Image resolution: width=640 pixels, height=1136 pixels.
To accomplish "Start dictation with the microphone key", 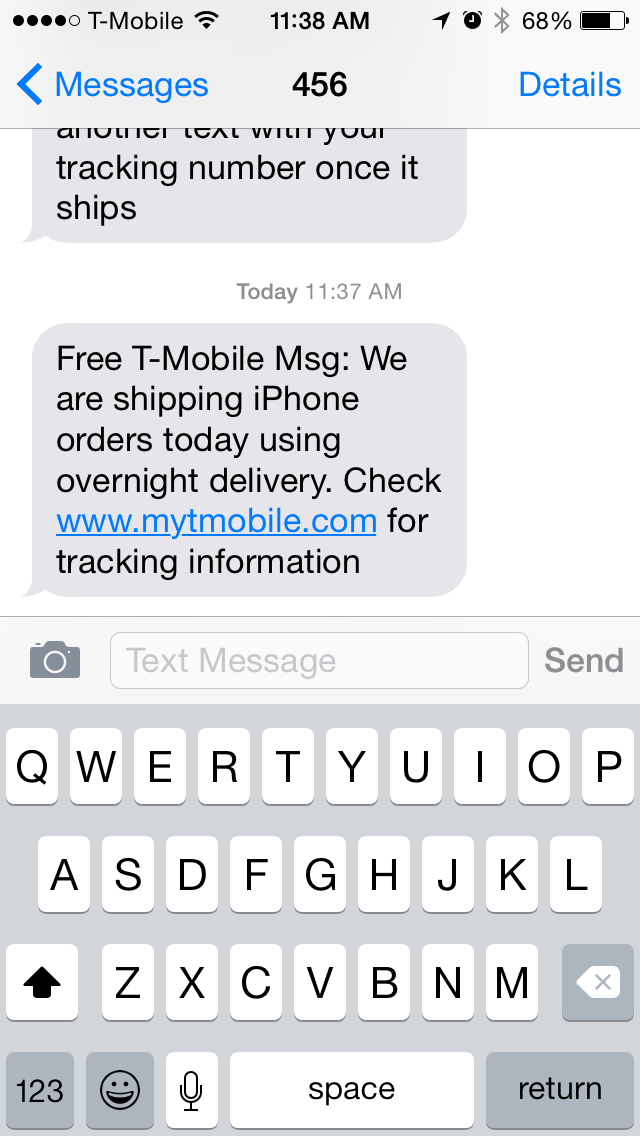I will pos(191,1090).
